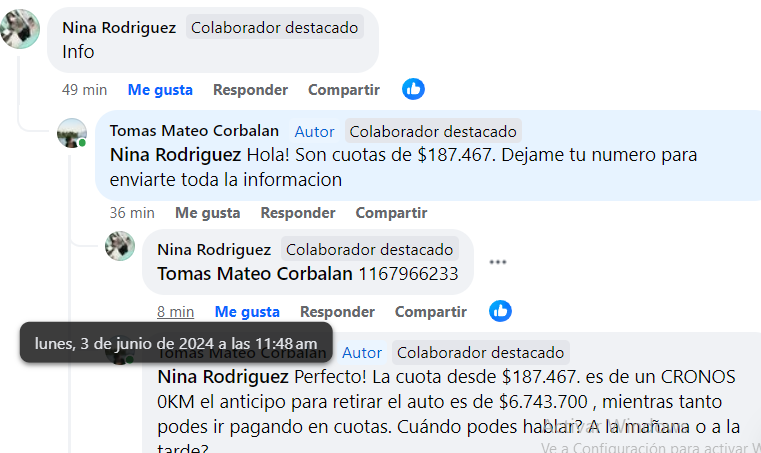Open Nina Rodriguez's profile from Info comment
761x453 pixels.
(x=118, y=28)
